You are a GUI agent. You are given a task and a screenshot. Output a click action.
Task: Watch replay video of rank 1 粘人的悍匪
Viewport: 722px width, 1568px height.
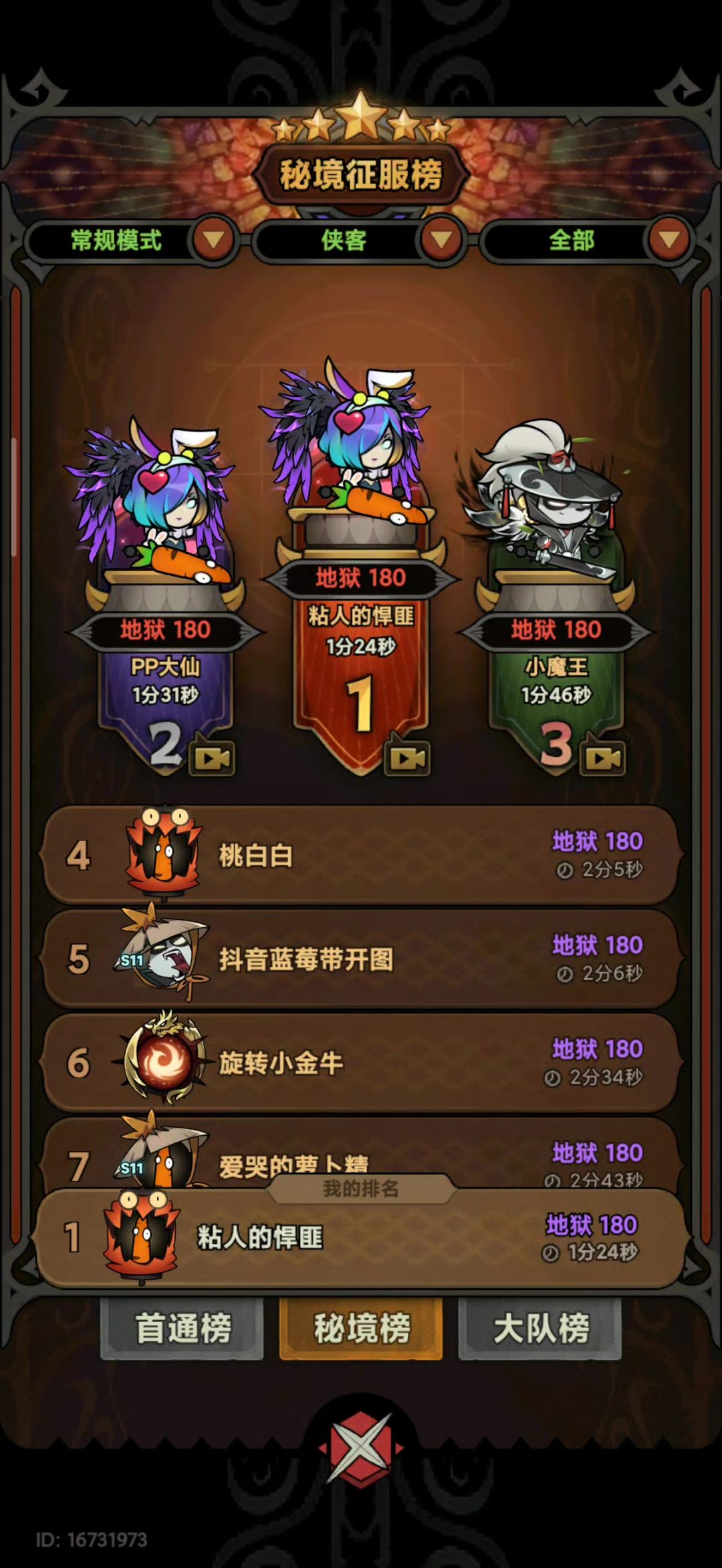408,758
